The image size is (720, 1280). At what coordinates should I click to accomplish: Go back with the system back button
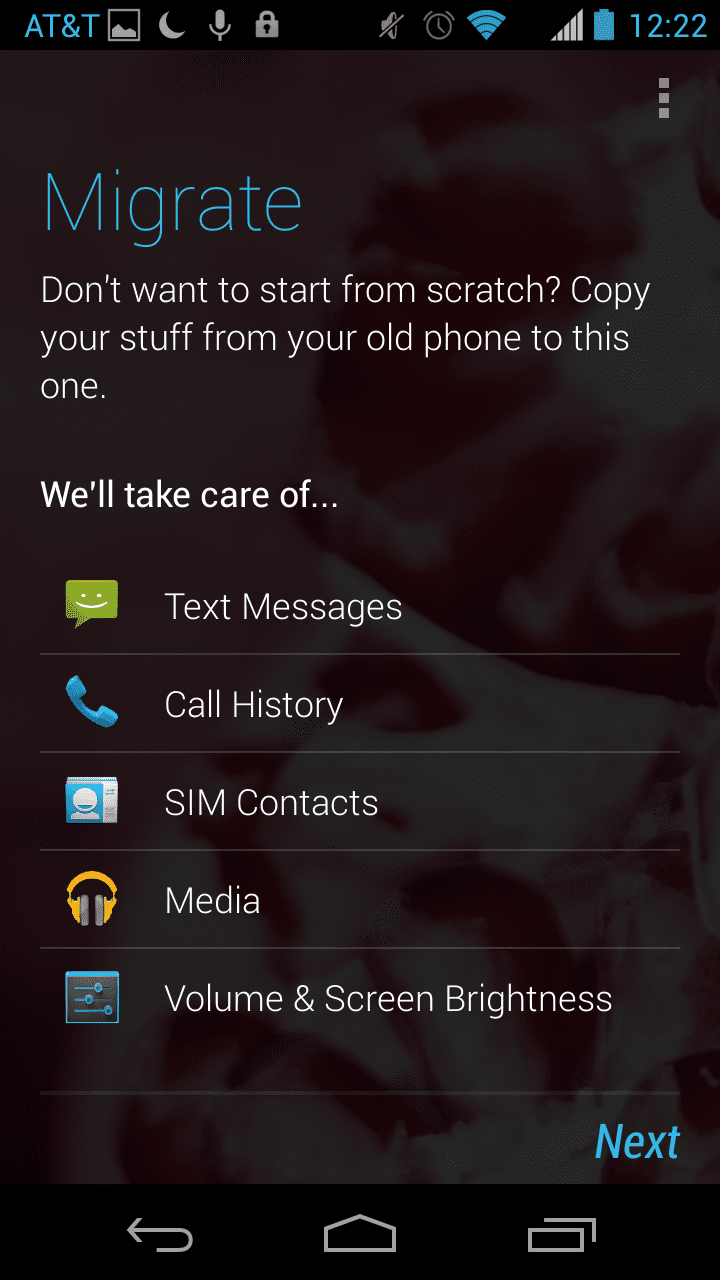[x=160, y=1234]
